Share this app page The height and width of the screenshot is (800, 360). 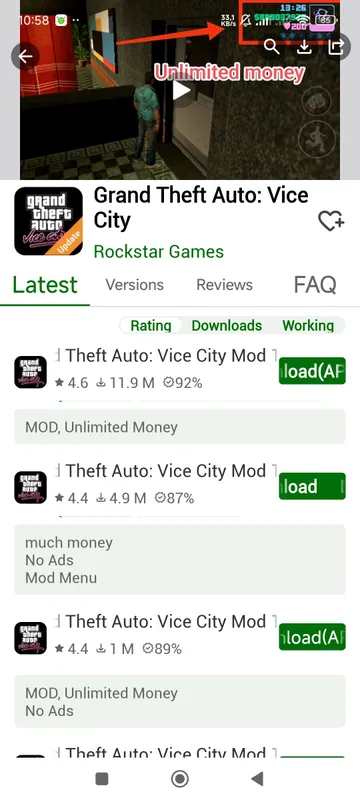tap(336, 47)
